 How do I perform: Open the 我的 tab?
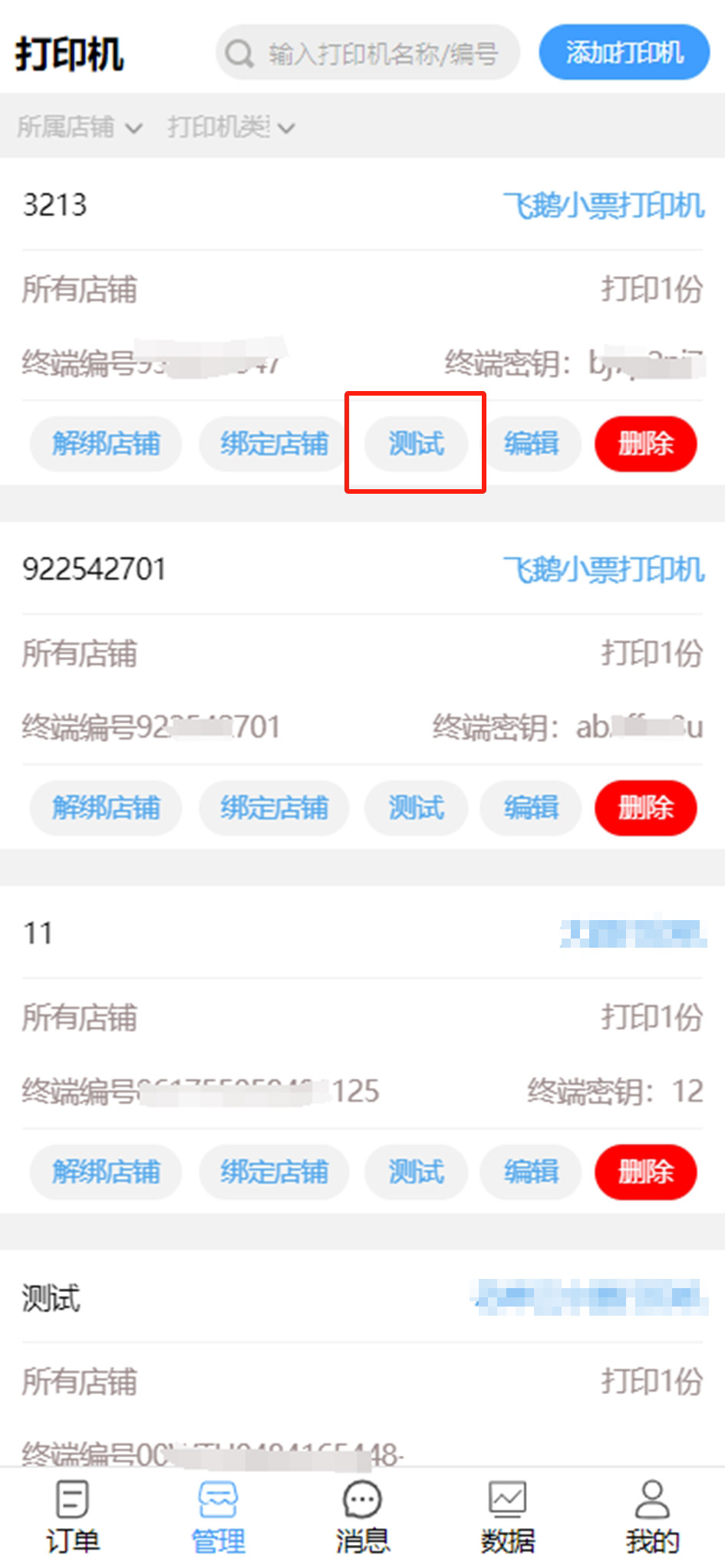point(652,1518)
